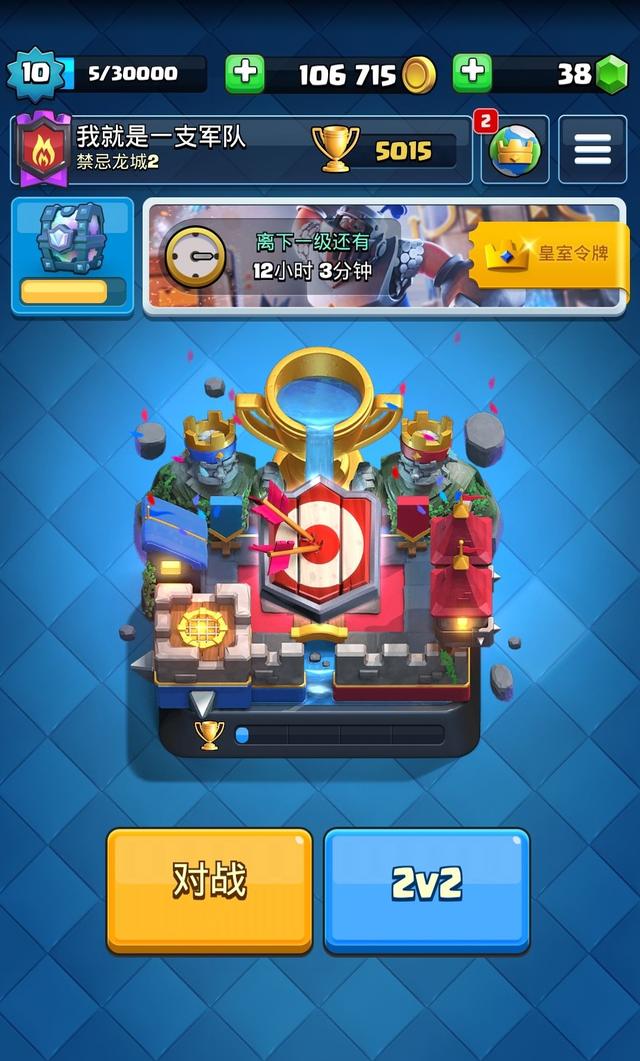Open the chest slot with progress bar
Image resolution: width=640 pixels, height=1061 pixels.
72,255
